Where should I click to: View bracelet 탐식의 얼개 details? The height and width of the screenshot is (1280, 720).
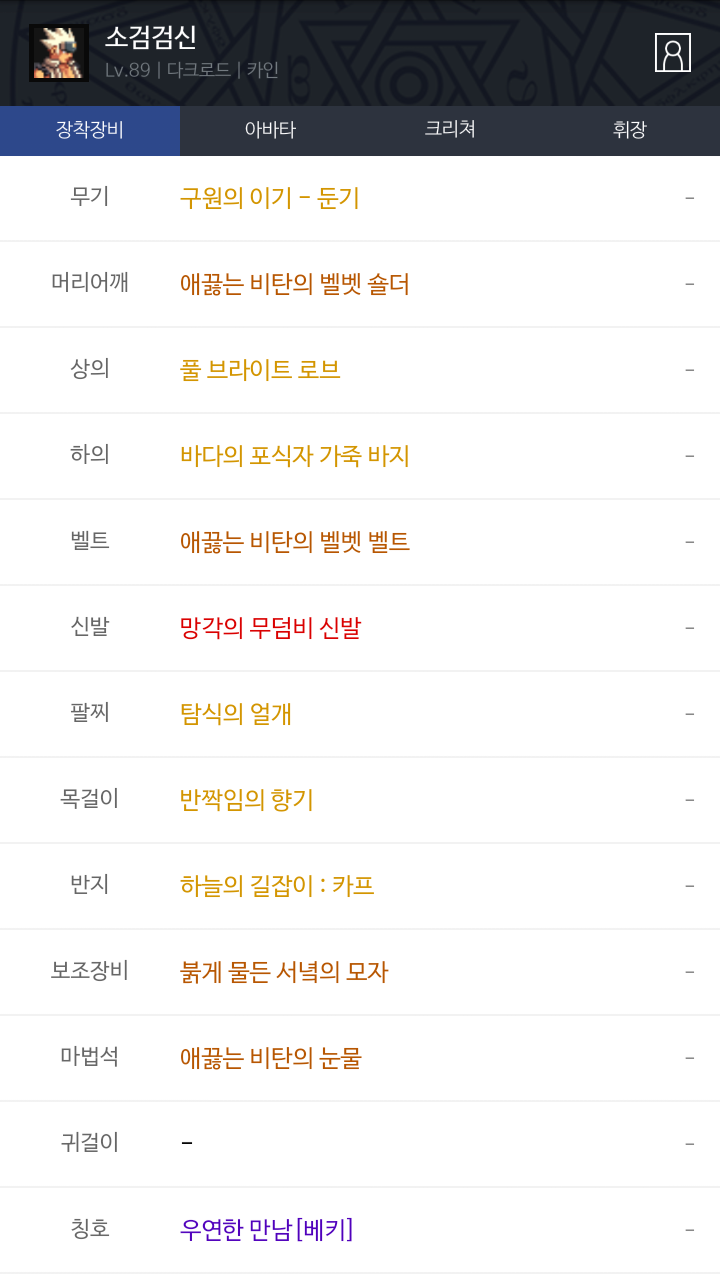pos(236,714)
